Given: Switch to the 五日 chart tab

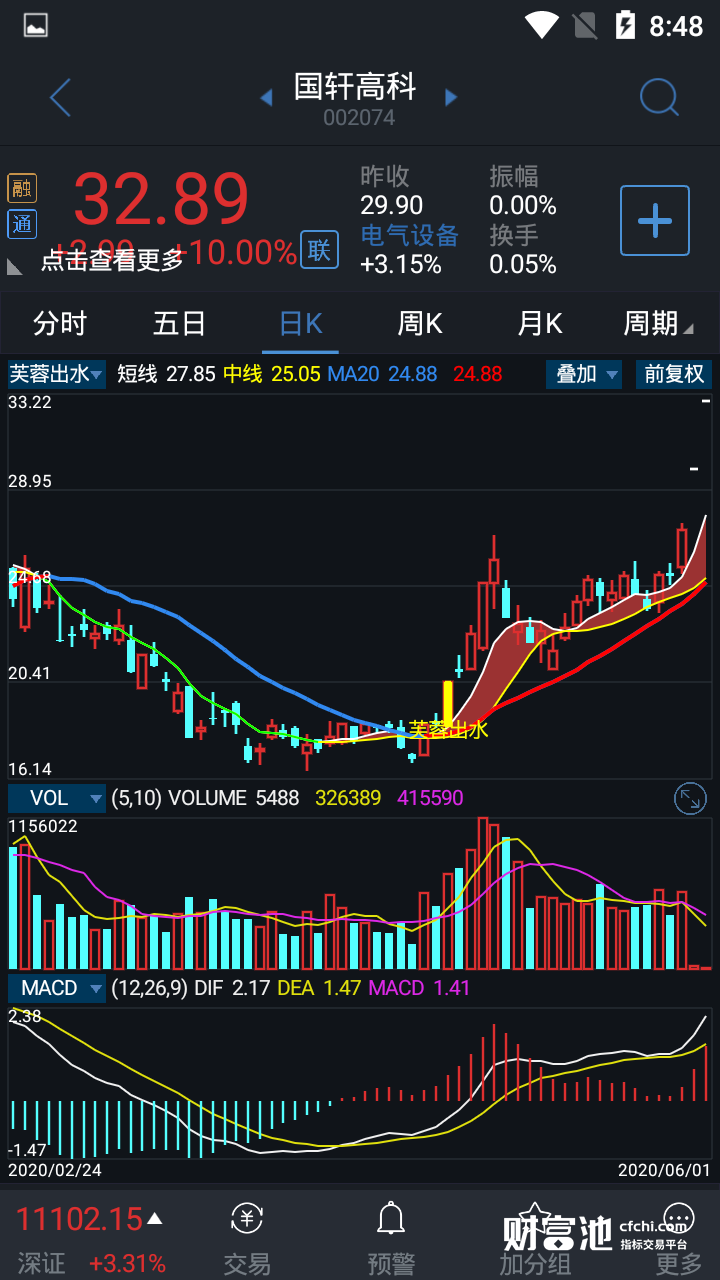Looking at the screenshot, I should [180, 324].
